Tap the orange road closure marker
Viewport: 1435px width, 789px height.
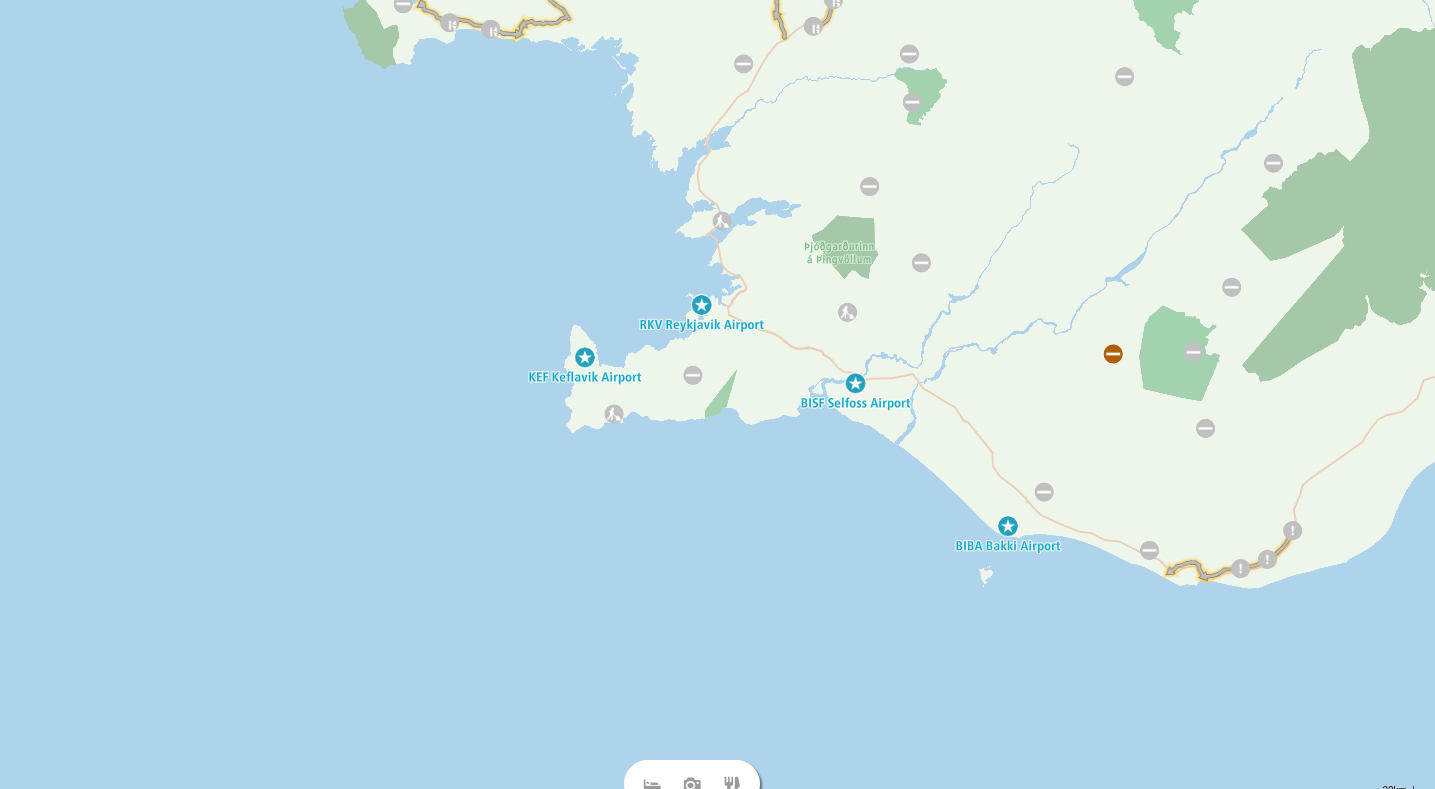pyautogui.click(x=1113, y=354)
